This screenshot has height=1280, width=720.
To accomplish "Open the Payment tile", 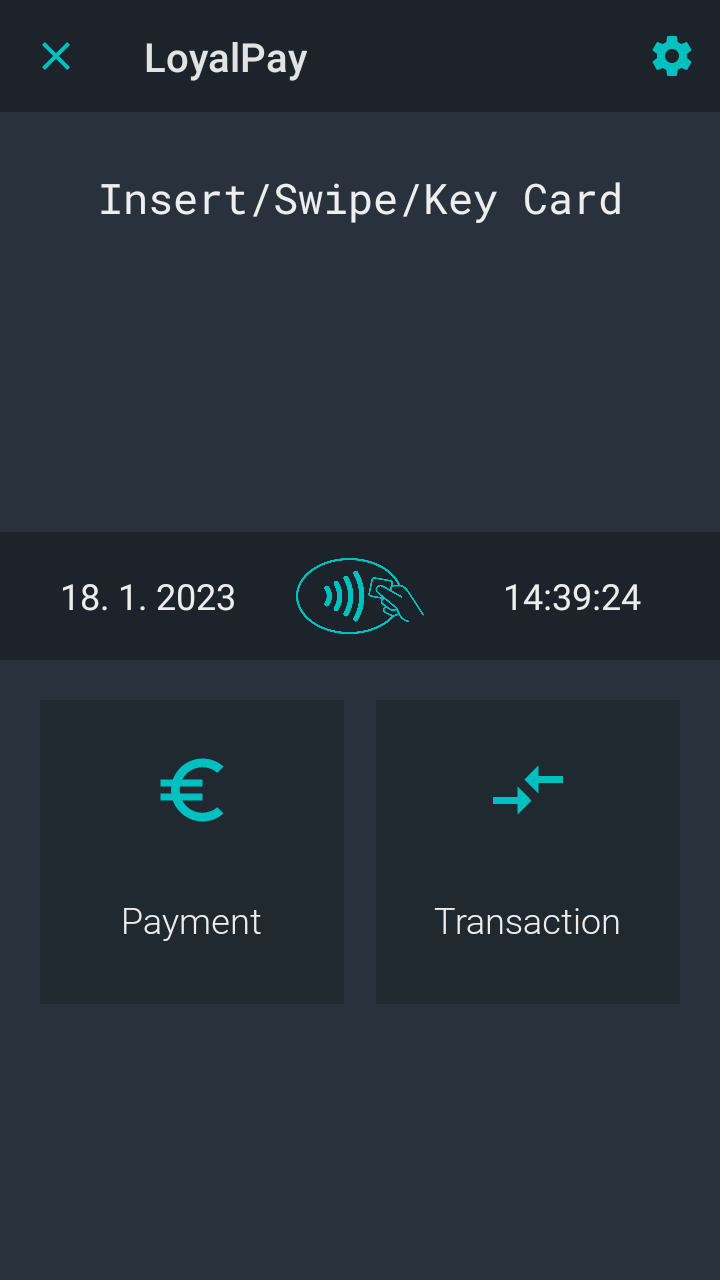I will pos(191,851).
